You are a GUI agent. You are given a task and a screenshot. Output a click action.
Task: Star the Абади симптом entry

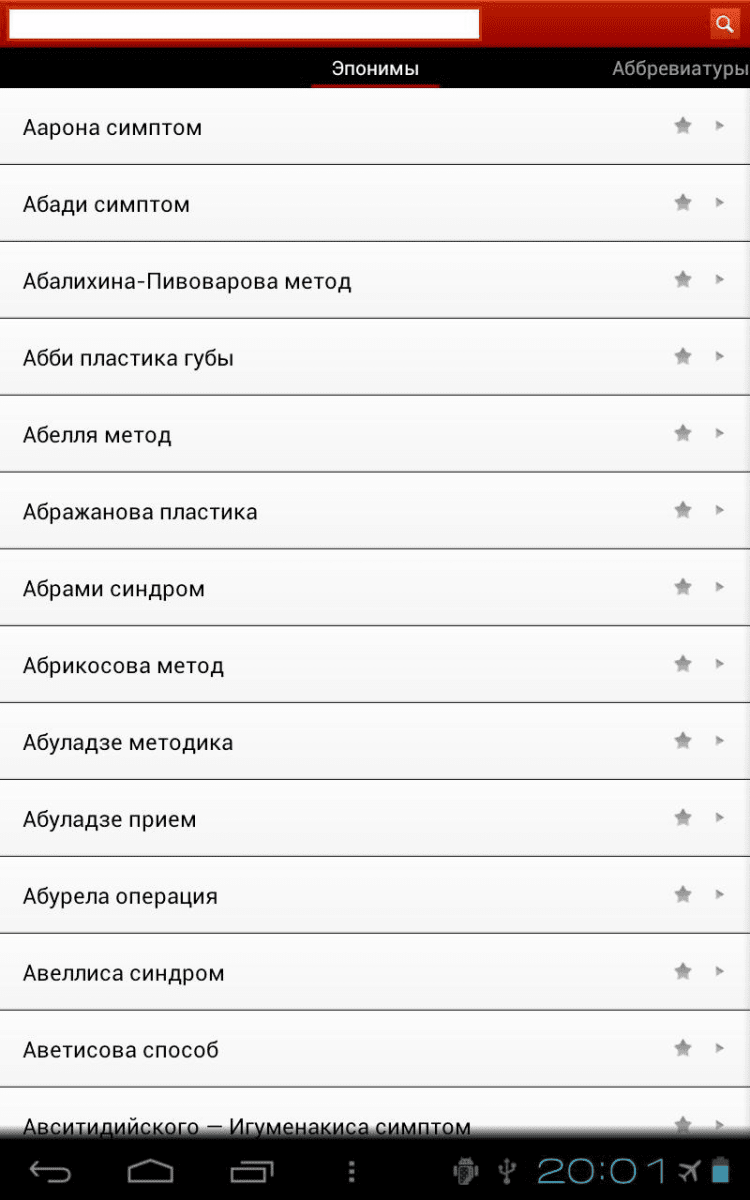tap(683, 203)
